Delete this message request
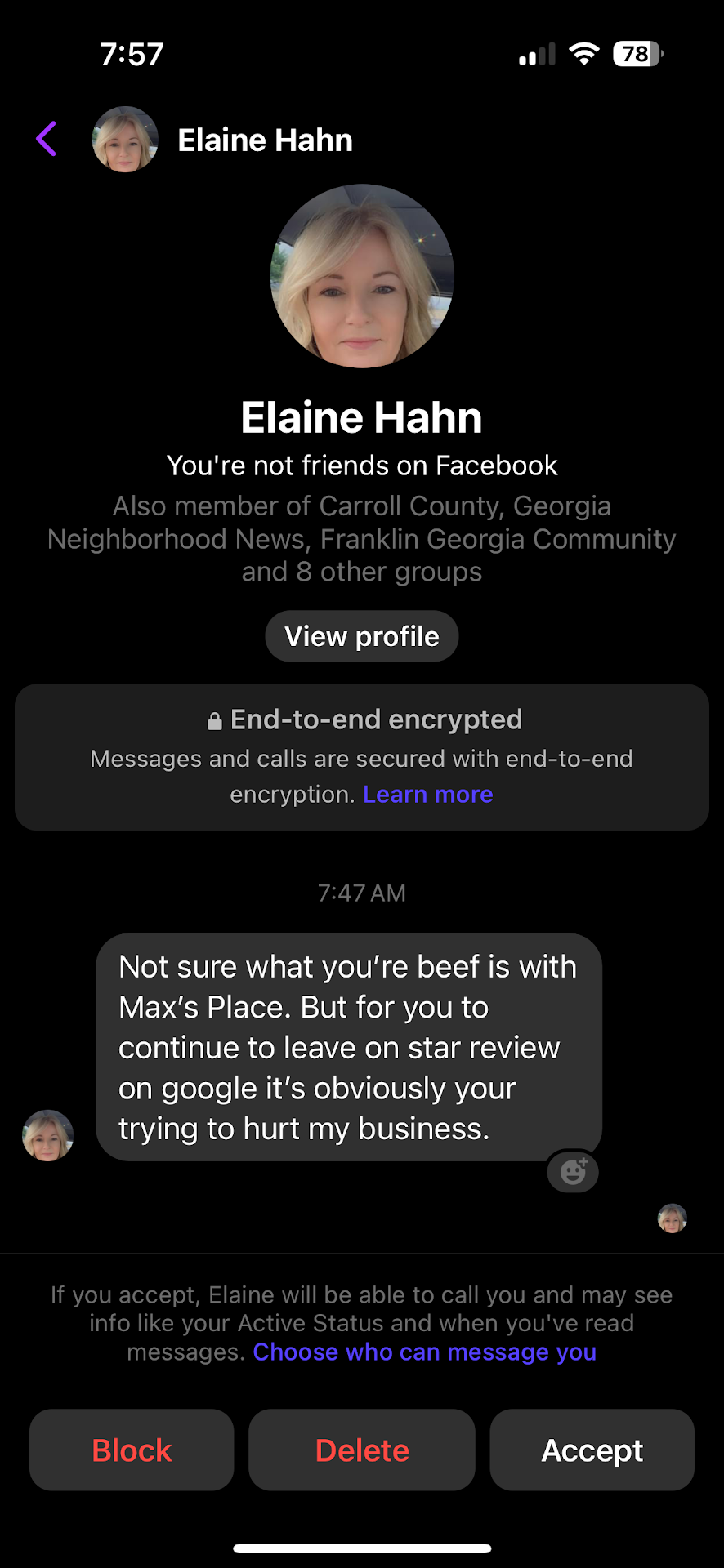Viewport: 724px width, 1568px height. 361,1450
